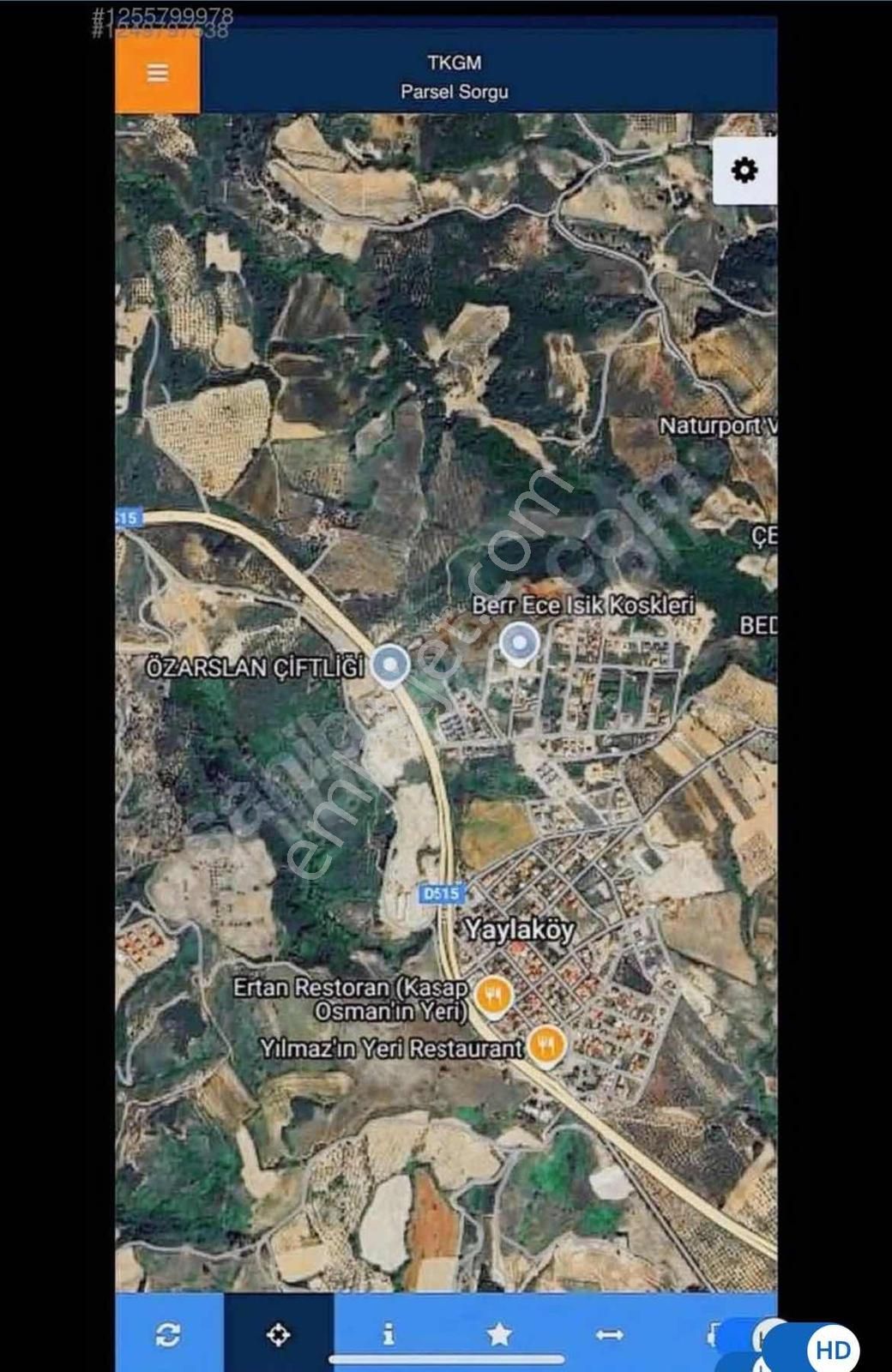The height and width of the screenshot is (1372, 892).
Task: Click the Naturport label on the map
Action: coord(714,424)
